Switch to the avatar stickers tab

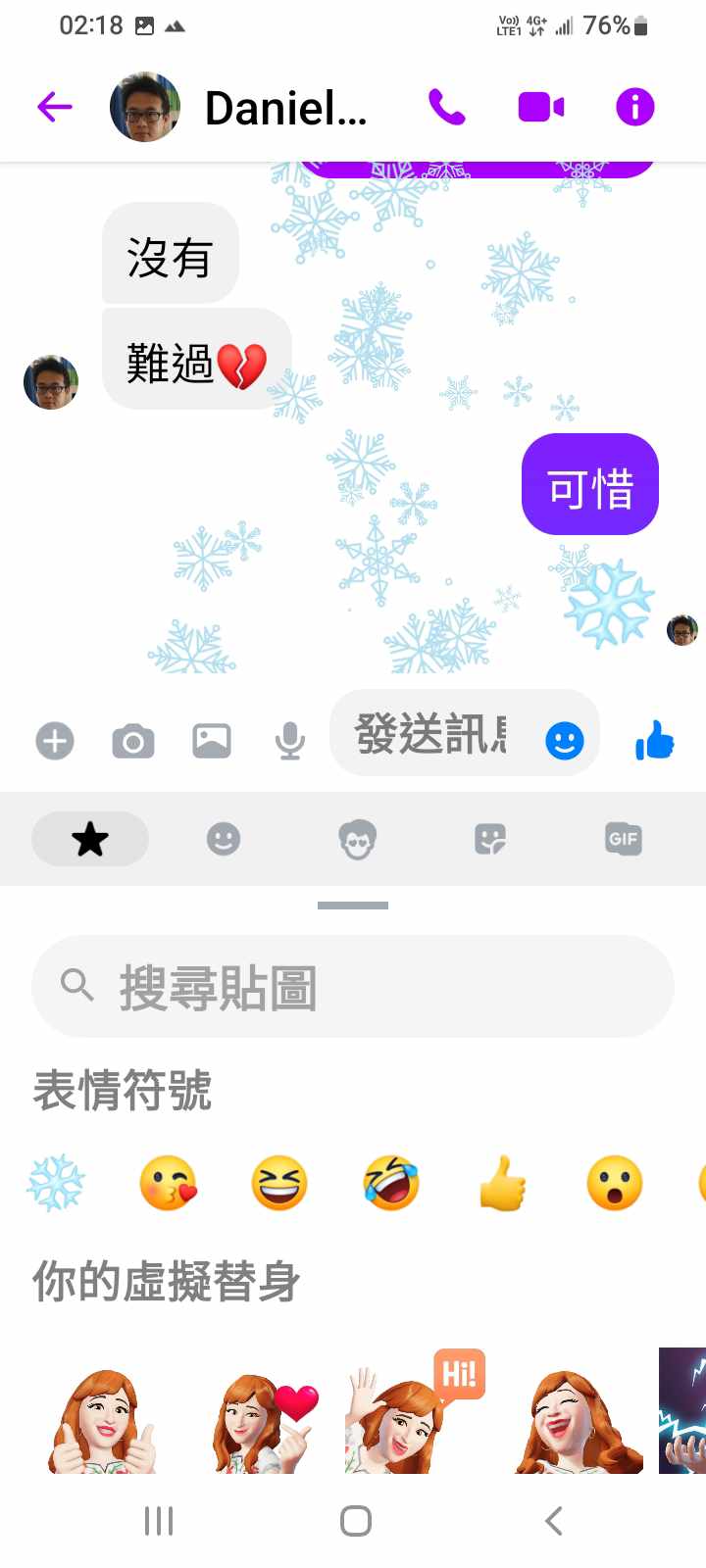pyautogui.click(x=357, y=839)
